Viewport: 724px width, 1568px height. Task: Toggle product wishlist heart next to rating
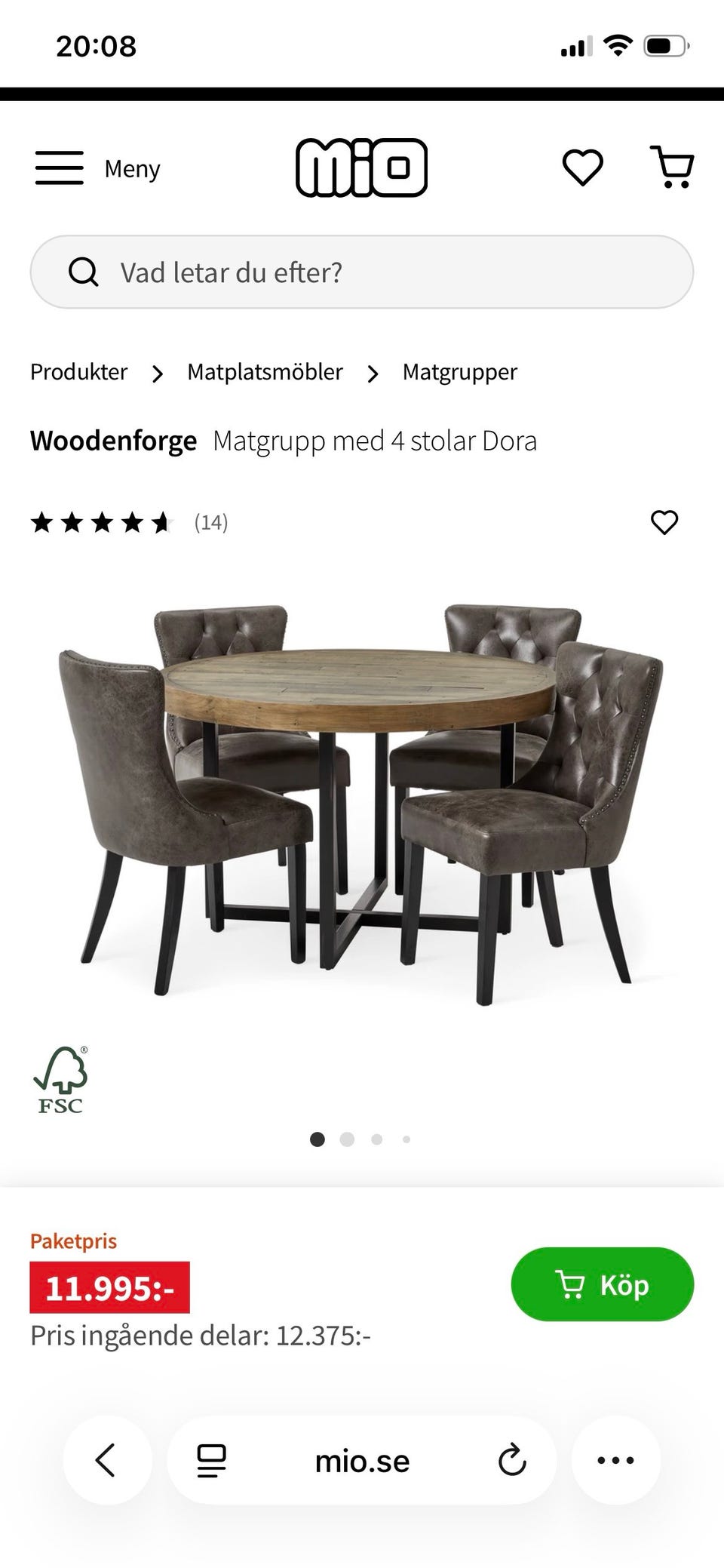(664, 522)
